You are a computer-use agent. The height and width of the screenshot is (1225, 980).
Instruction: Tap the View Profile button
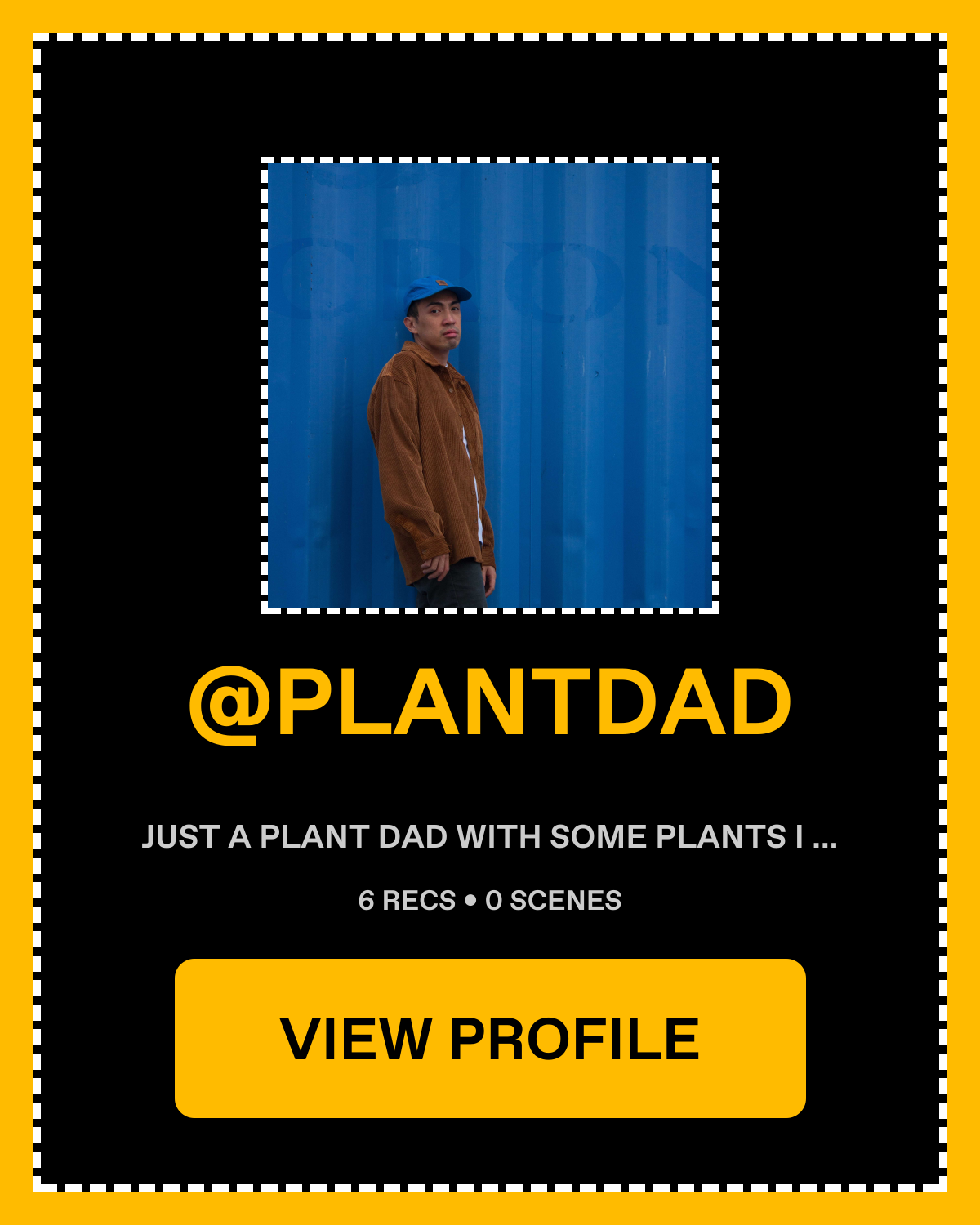pos(490,1038)
